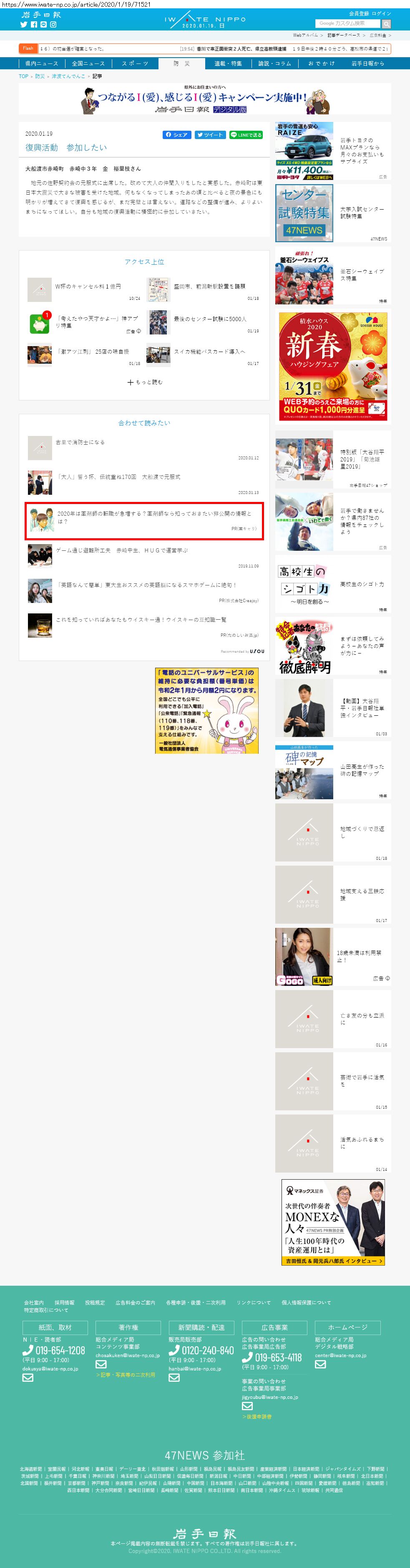Open the 論説・コラム tab
410x1568 pixels.
tap(275, 63)
